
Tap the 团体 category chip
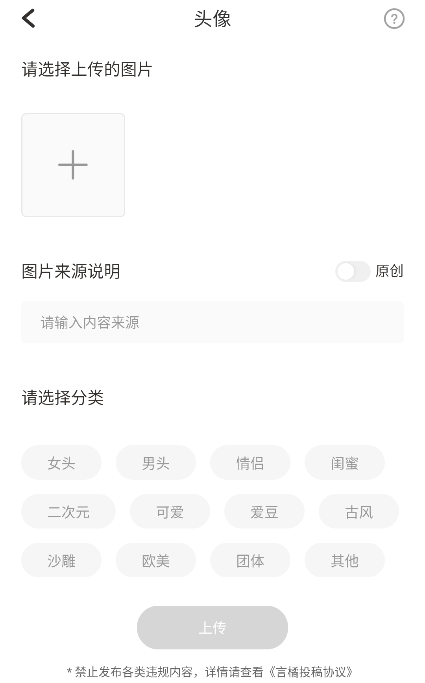[250, 560]
